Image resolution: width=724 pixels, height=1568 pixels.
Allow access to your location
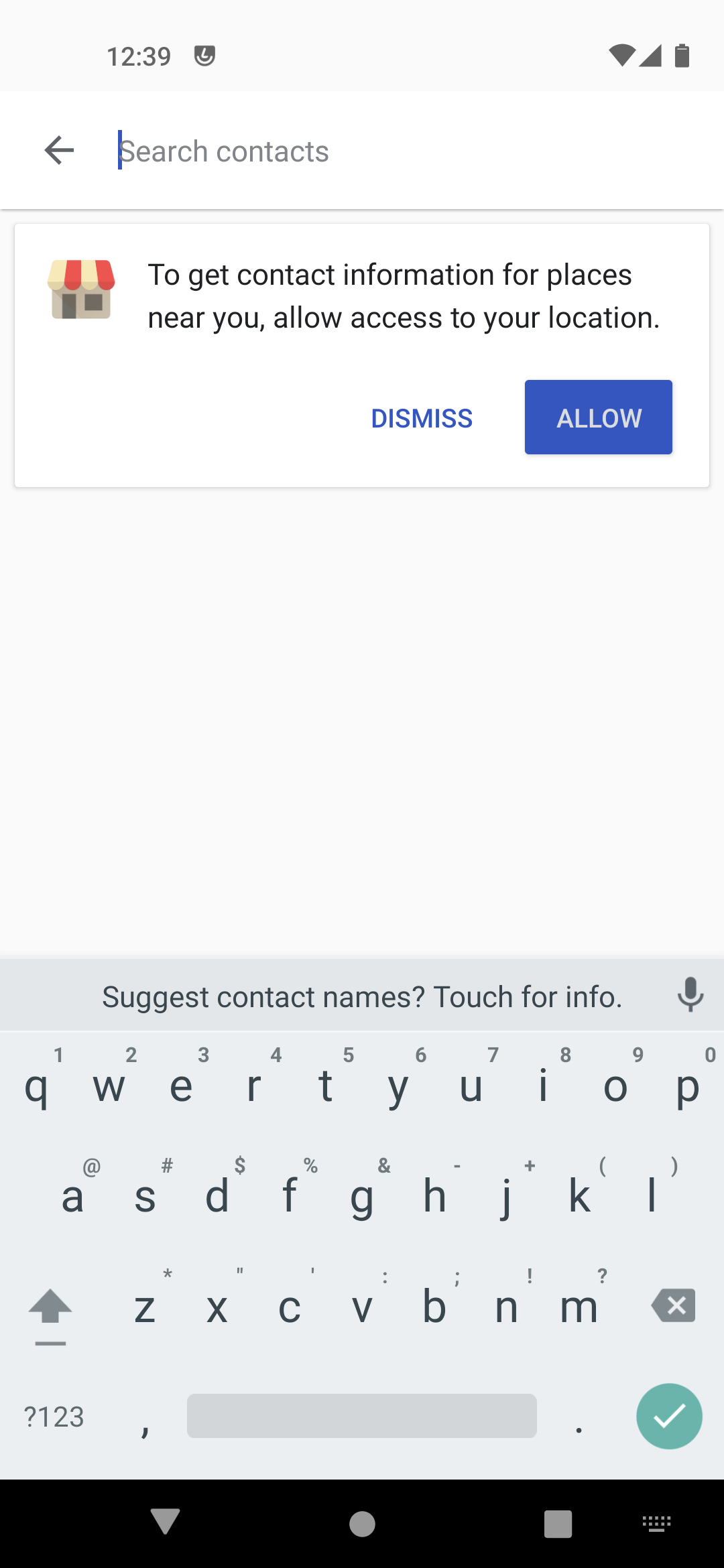(599, 417)
